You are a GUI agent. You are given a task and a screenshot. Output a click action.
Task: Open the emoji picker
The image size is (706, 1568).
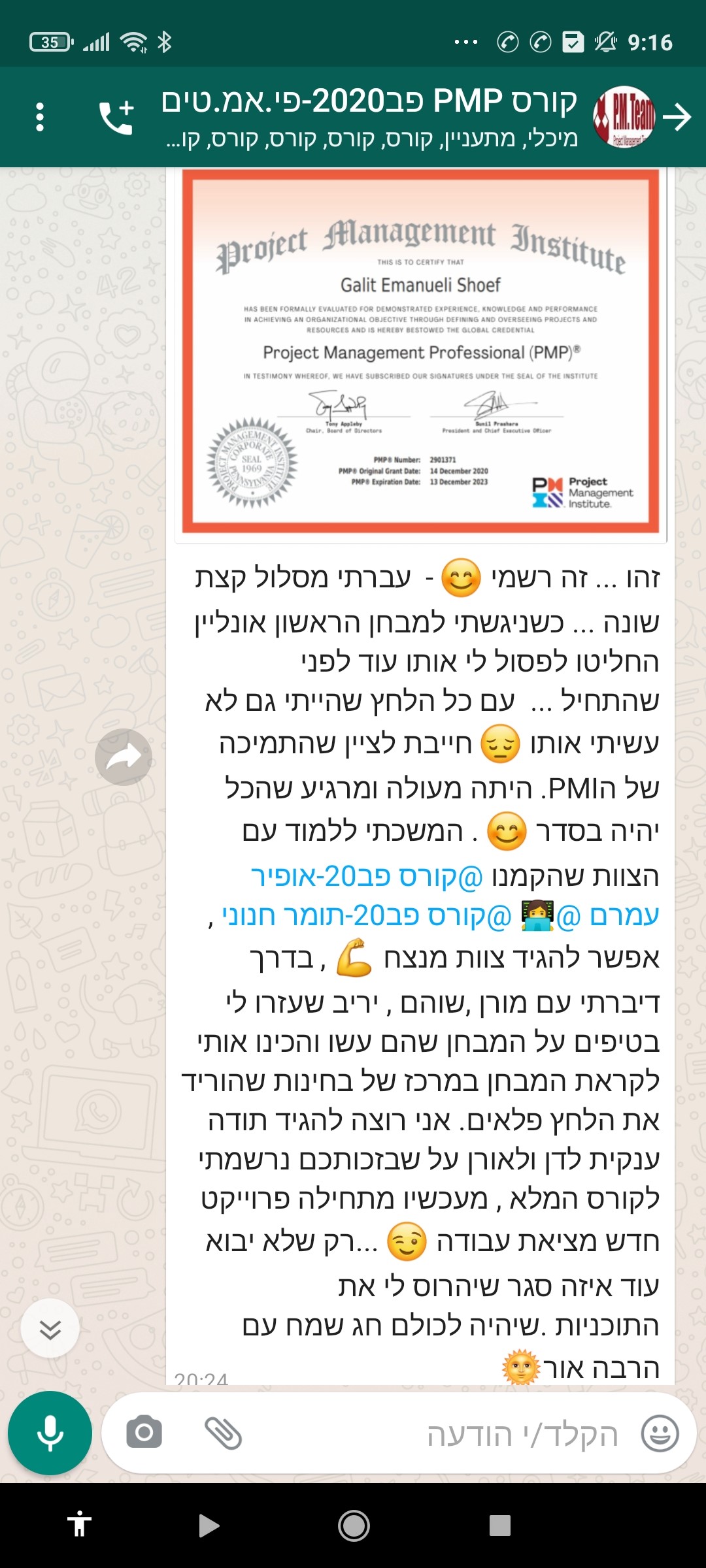[660, 1433]
